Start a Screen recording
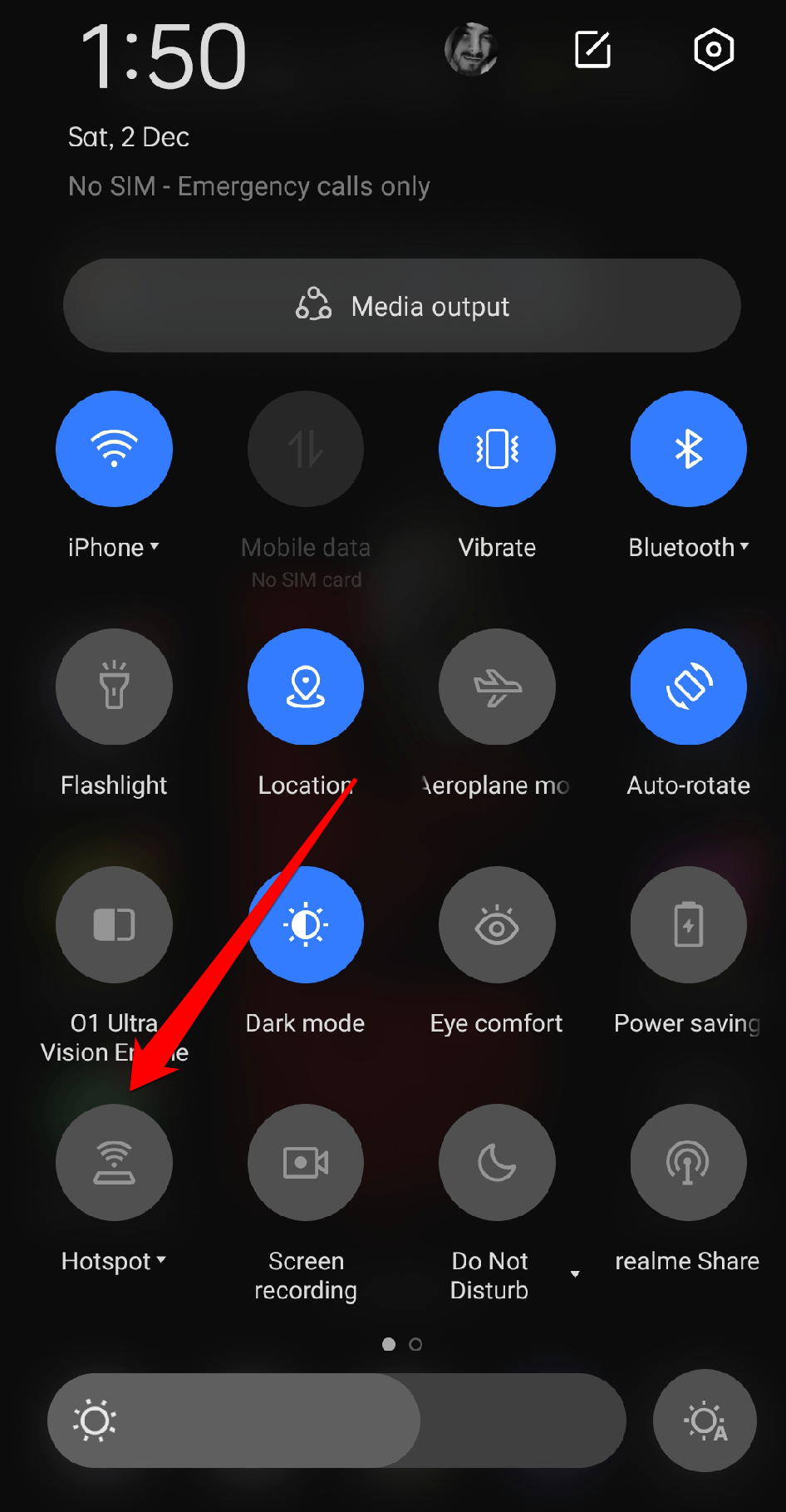Screen dimensions: 786x1512 click(305, 1162)
